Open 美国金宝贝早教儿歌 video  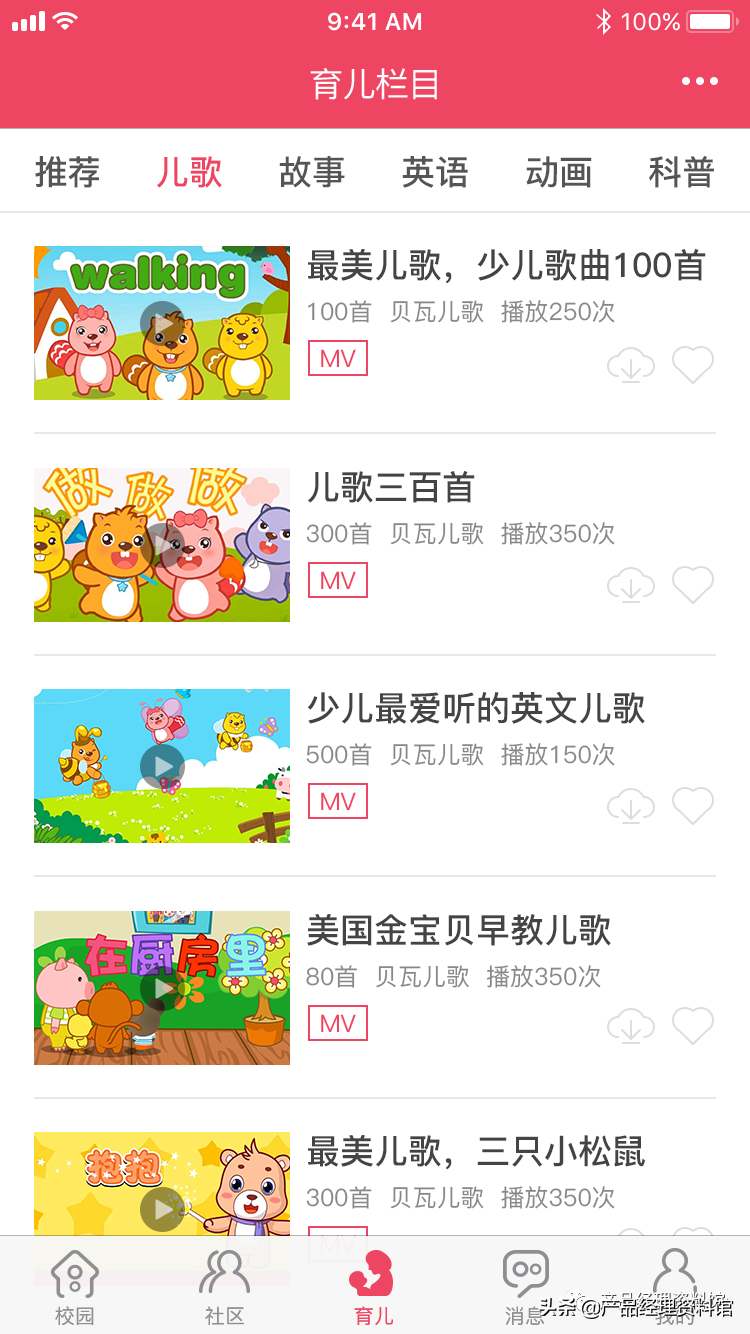tap(162, 988)
